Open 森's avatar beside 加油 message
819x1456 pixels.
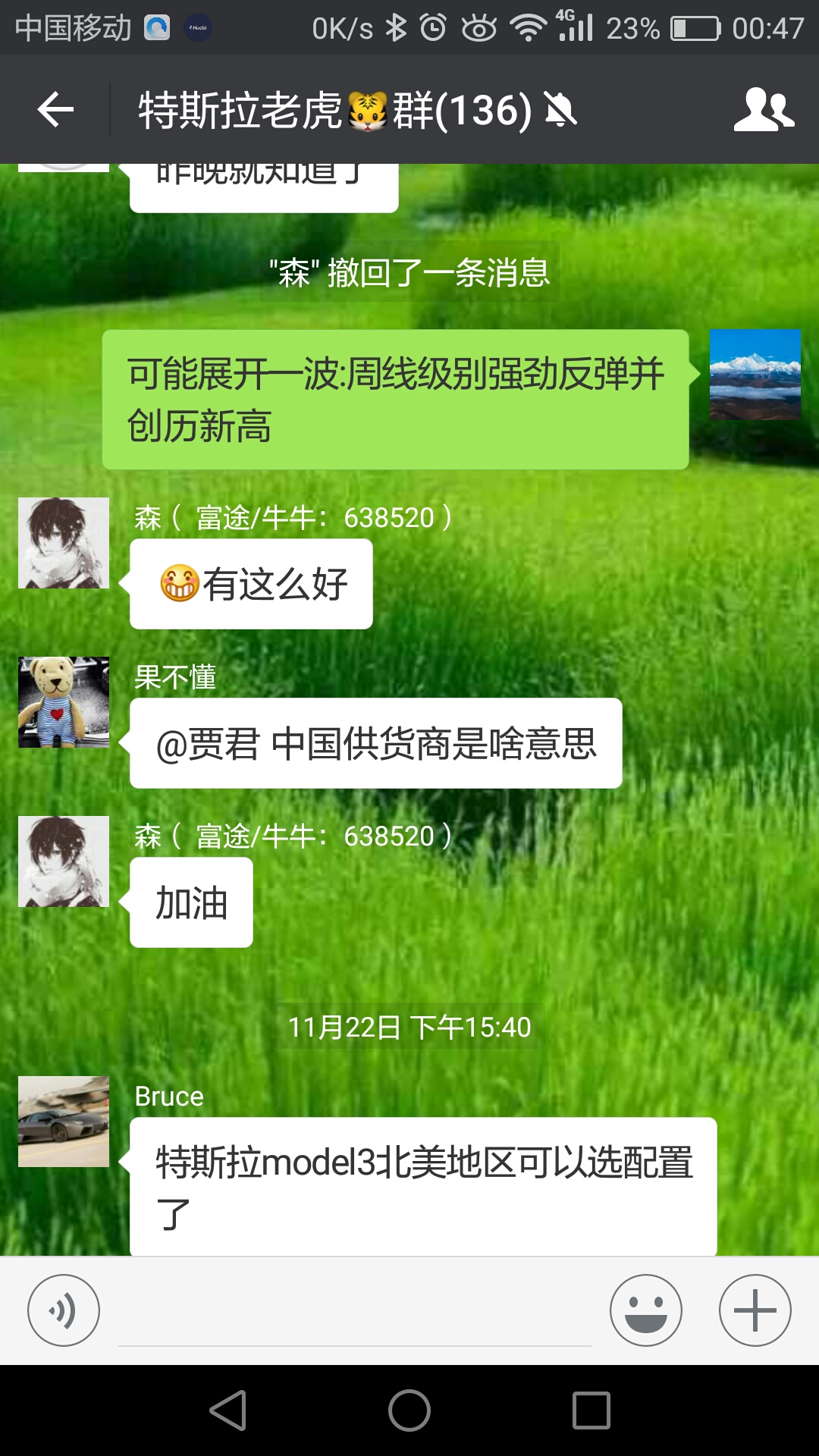64,861
